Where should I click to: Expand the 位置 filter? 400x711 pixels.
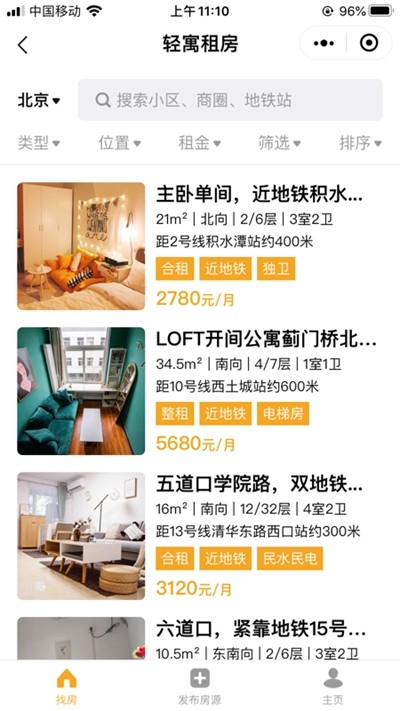[120, 143]
